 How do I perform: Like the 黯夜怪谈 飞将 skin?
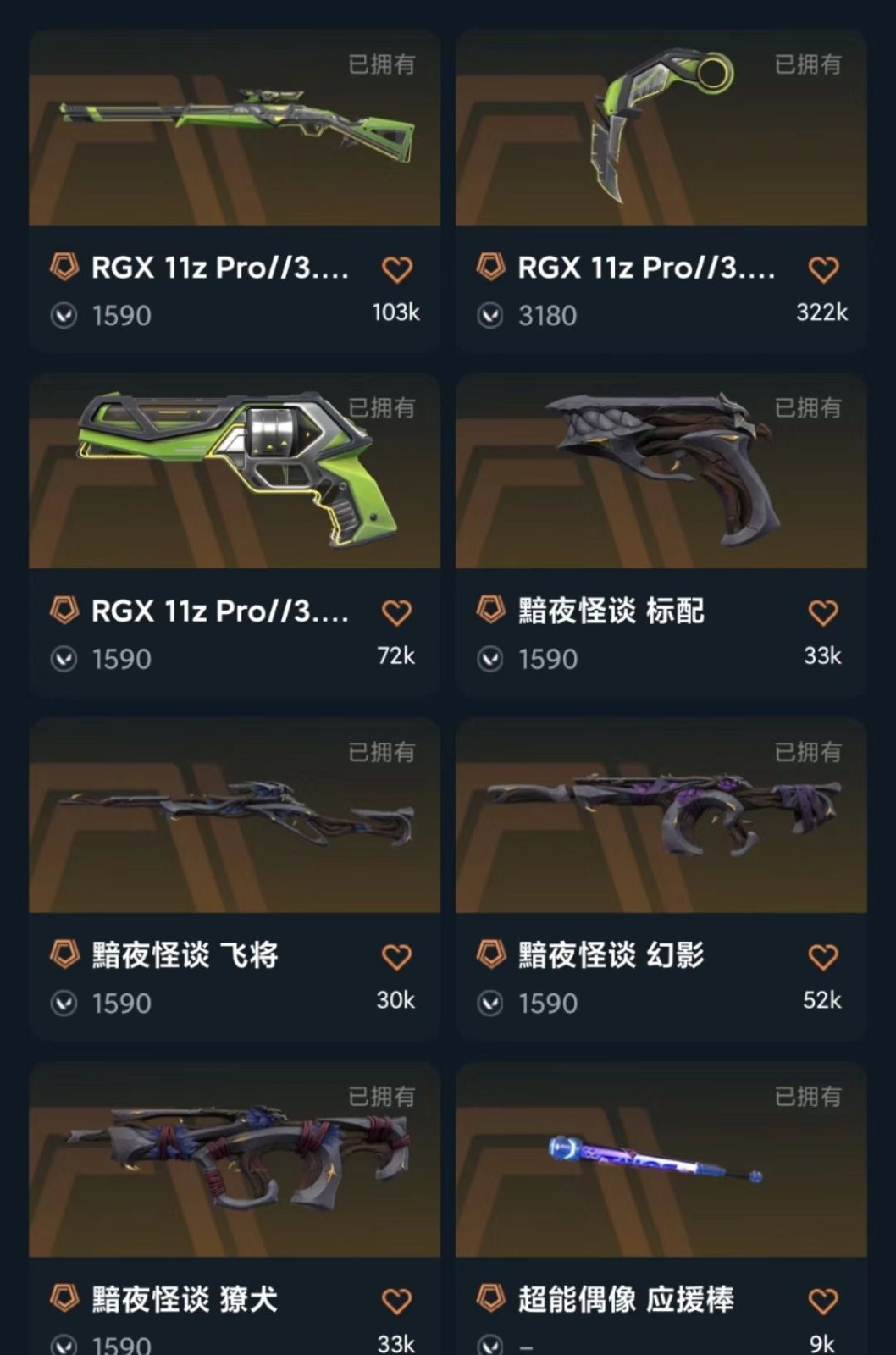396,957
